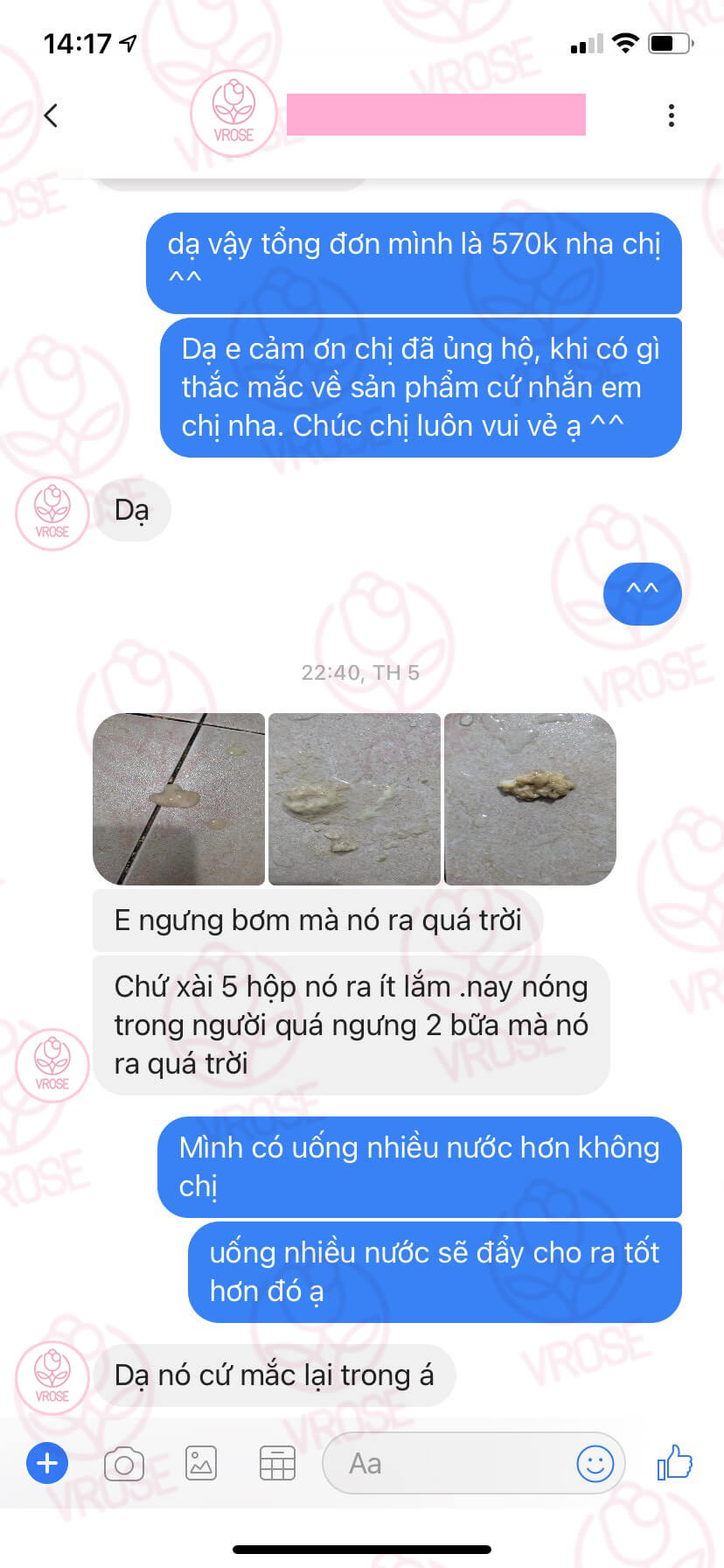
Task: Open the VROSE profile picture in header
Action: (x=233, y=115)
